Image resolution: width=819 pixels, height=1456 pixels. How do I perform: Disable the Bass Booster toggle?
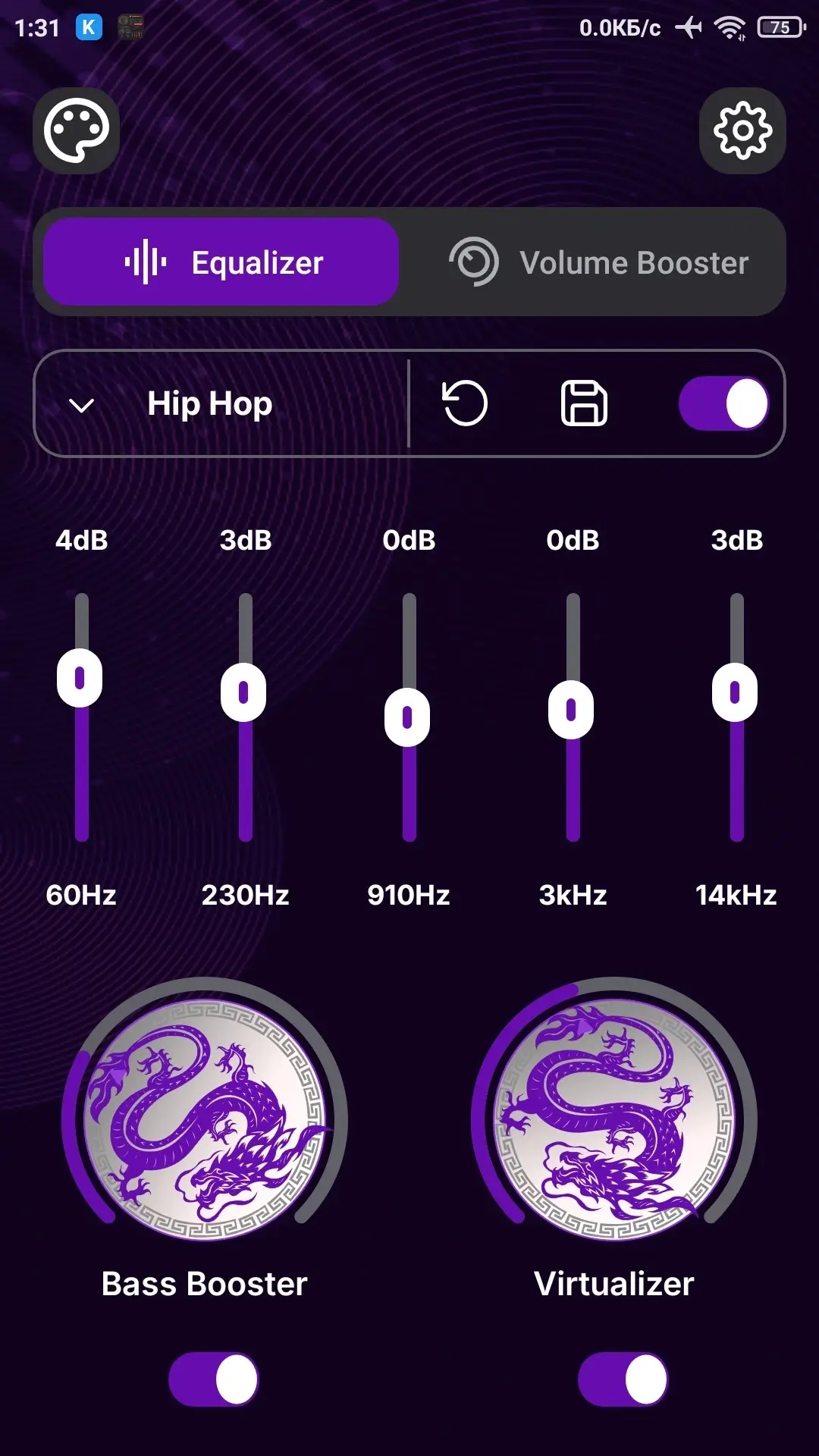pos(214,1379)
